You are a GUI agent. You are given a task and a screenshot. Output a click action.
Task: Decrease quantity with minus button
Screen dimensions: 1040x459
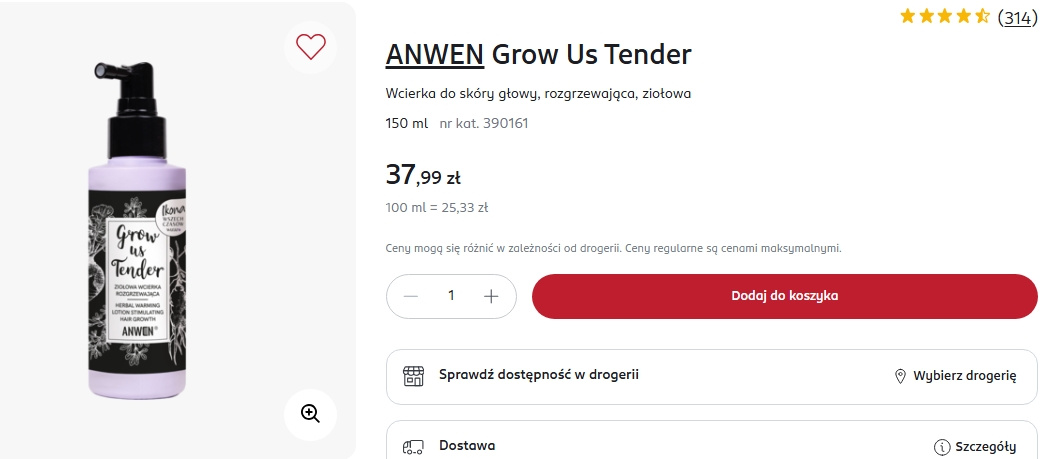[411, 296]
